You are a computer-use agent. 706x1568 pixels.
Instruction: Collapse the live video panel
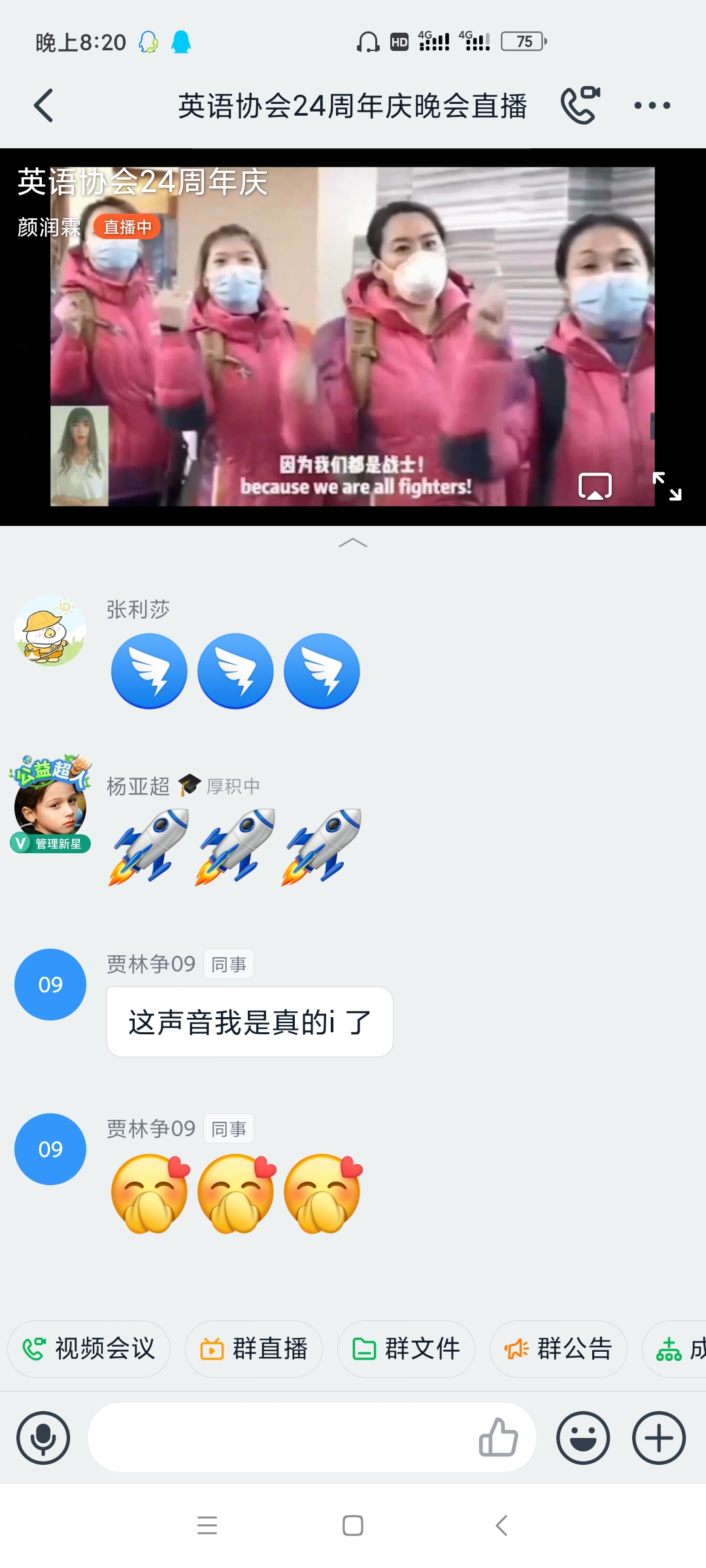pyautogui.click(x=353, y=543)
